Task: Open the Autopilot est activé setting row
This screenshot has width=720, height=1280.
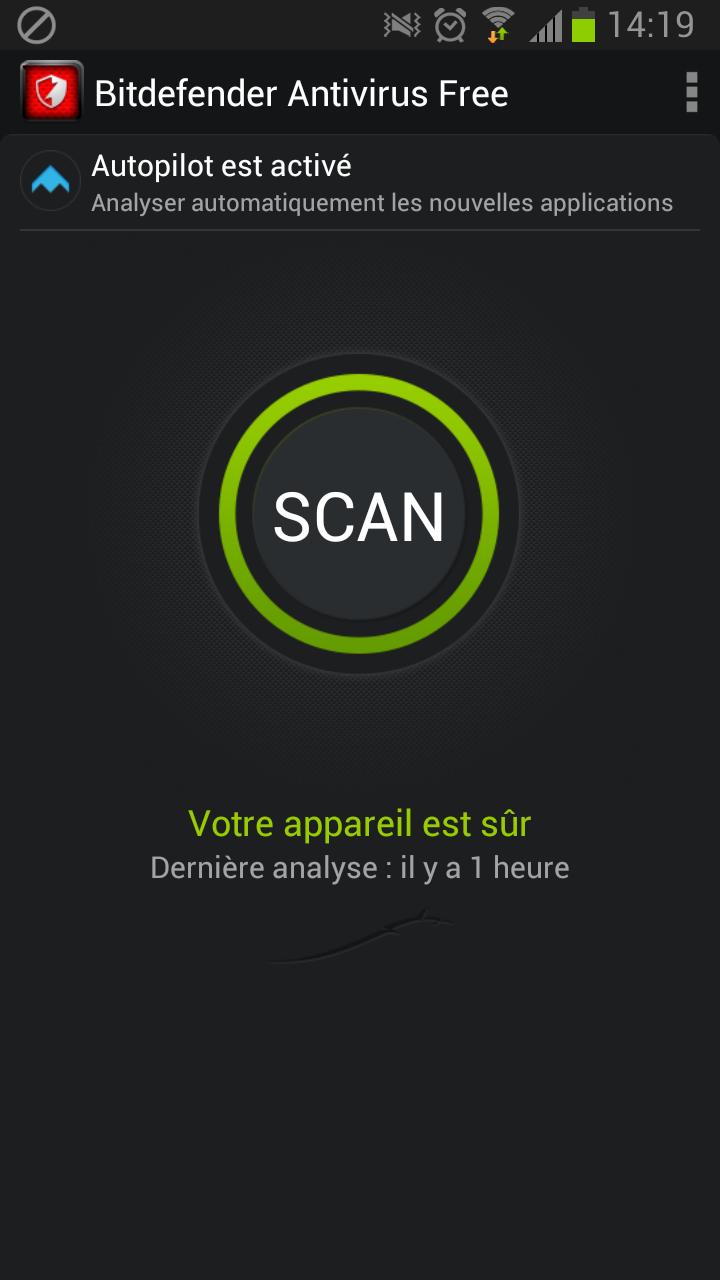Action: click(x=360, y=183)
